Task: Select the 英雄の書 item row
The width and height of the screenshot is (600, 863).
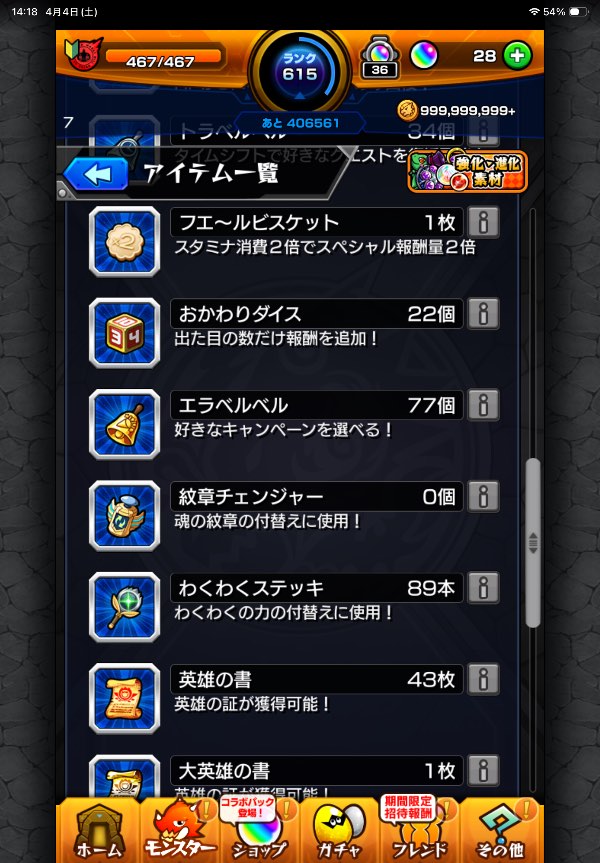Action: click(x=300, y=689)
